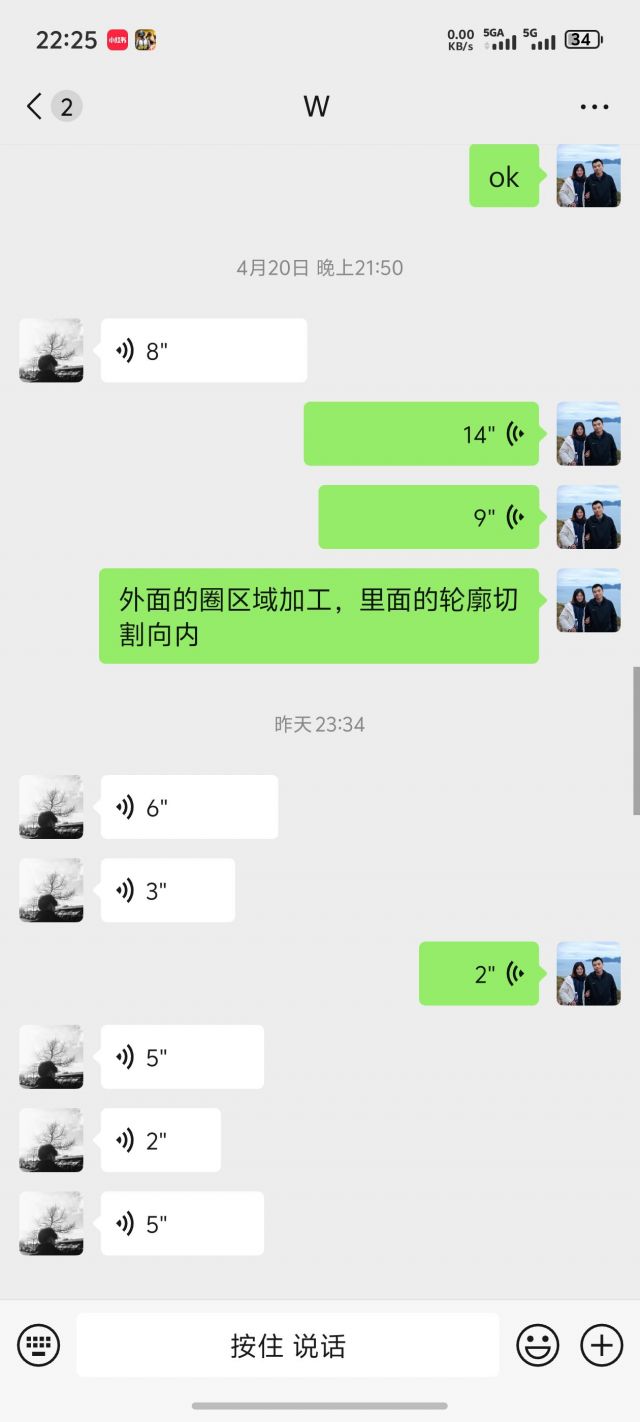640x1422 pixels.
Task: Play the received 2-second voice message
Action: tap(160, 1140)
